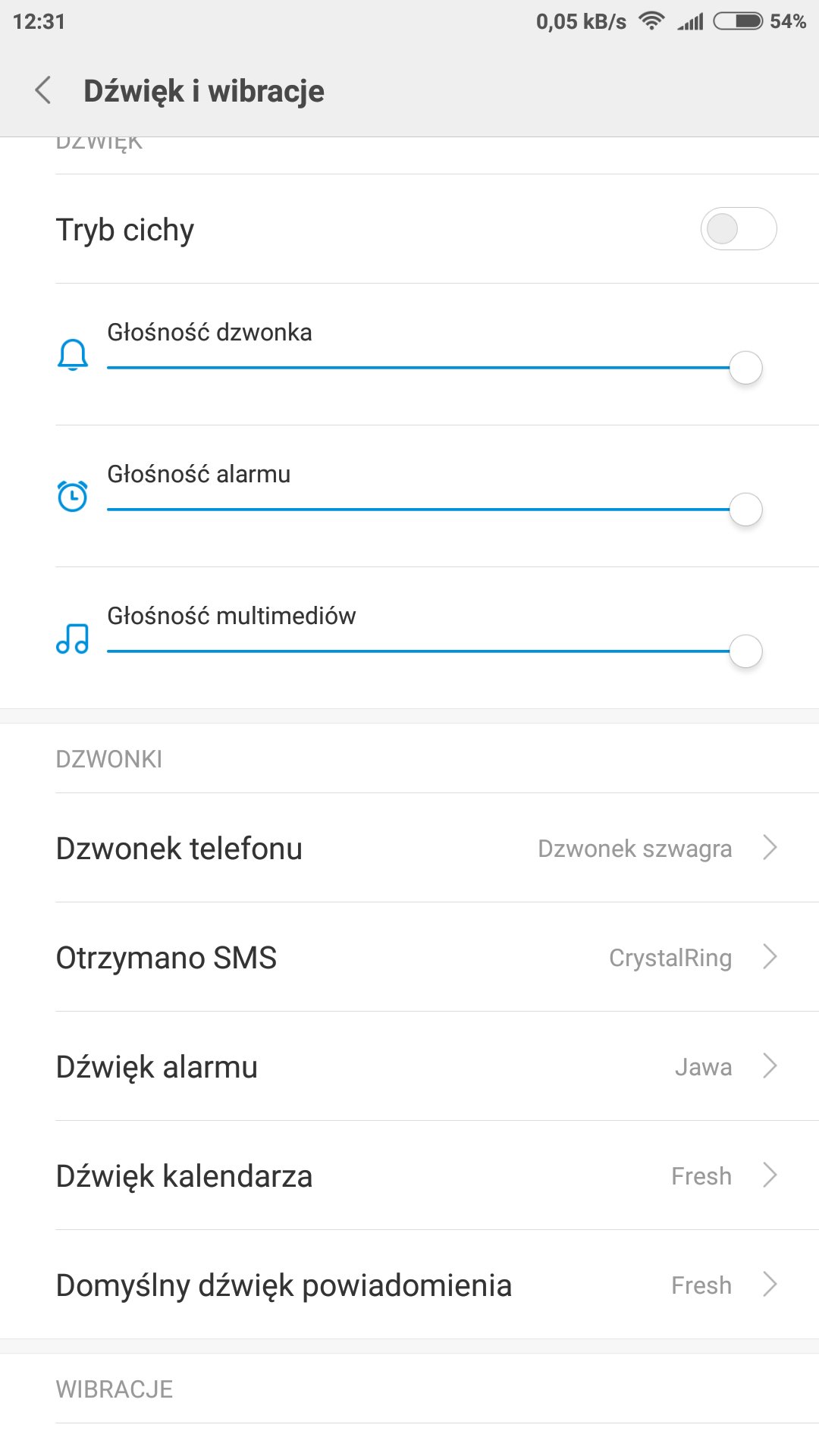
Task: Open Otrzymano SMS sound options
Action: 409,957
